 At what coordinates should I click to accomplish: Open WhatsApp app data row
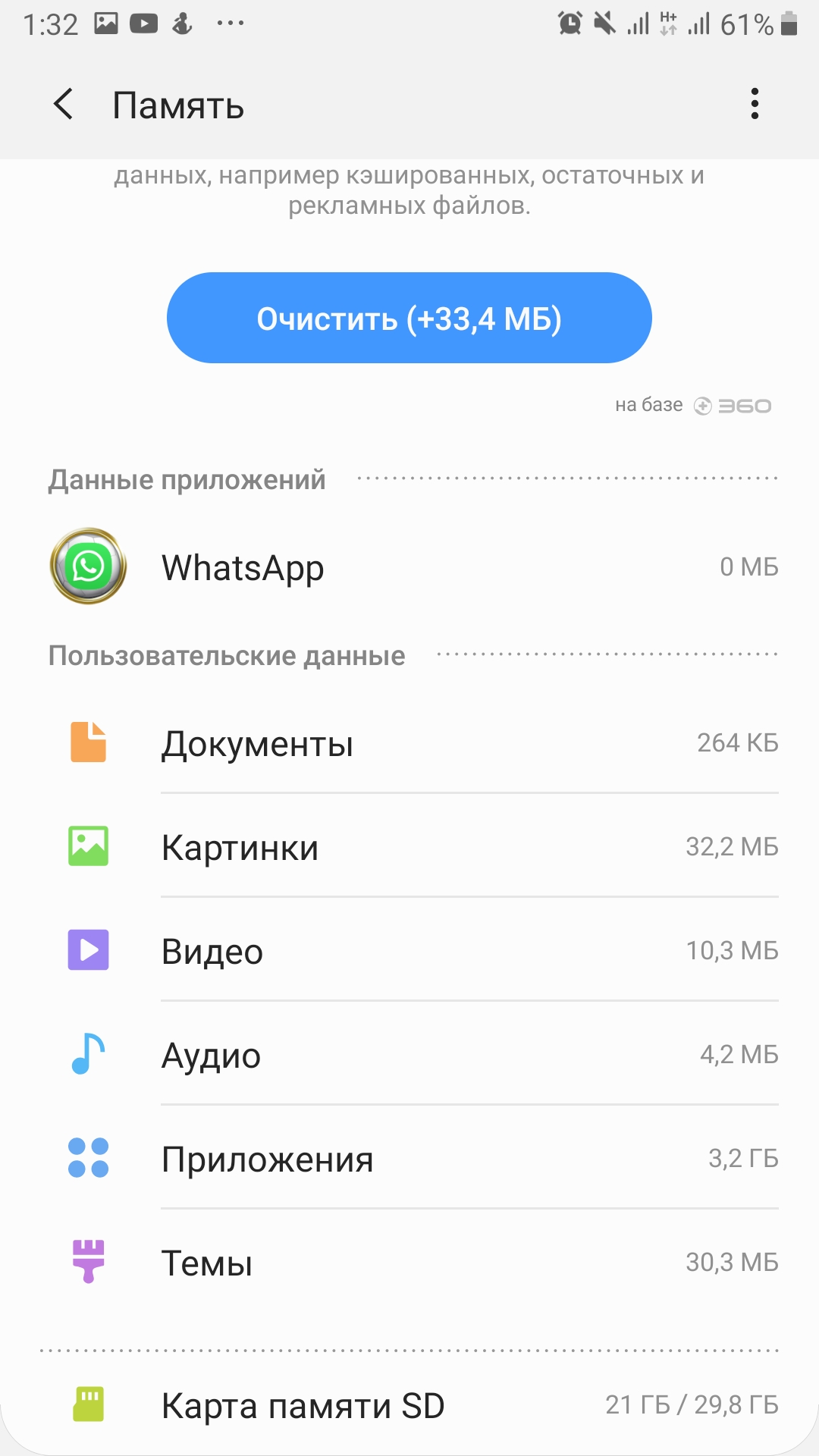409,566
